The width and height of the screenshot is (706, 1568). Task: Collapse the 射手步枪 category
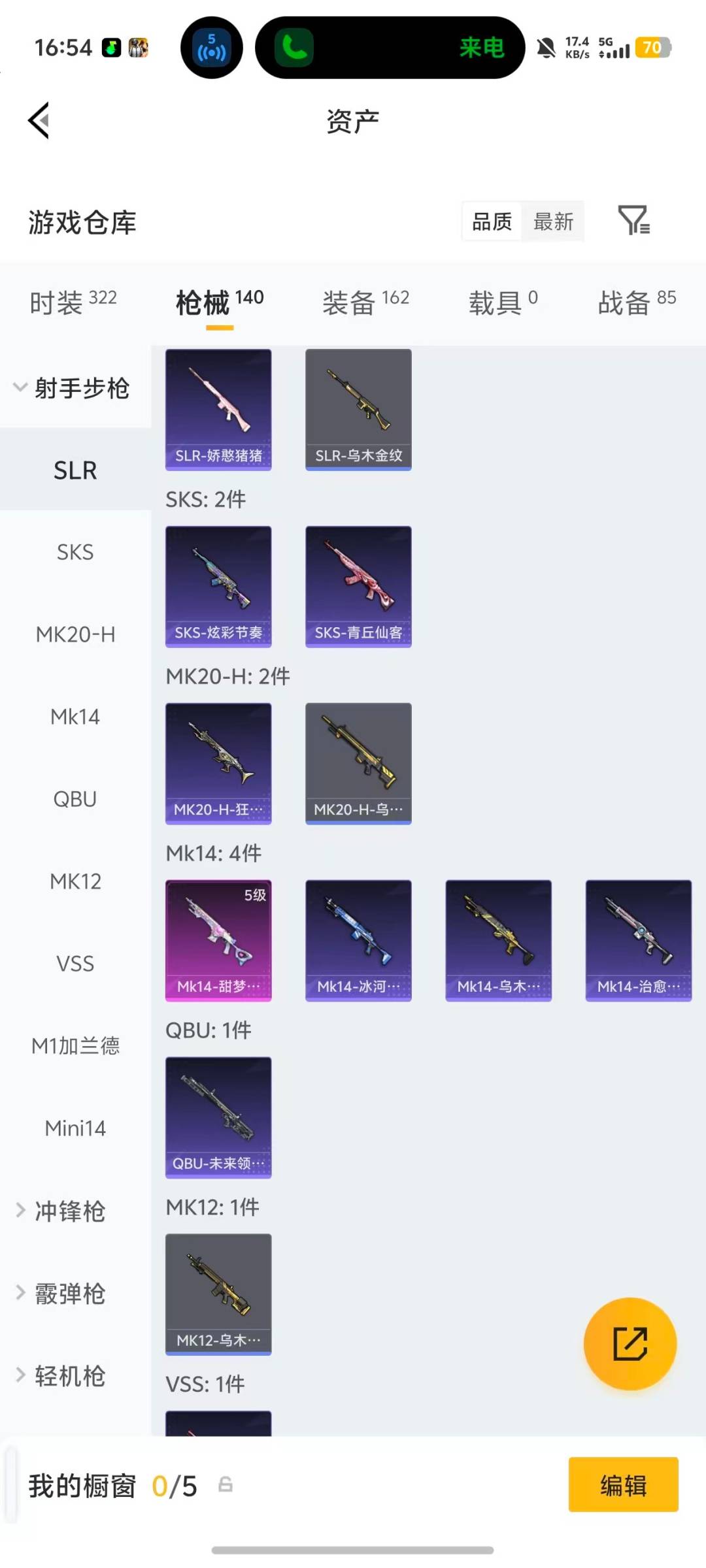pyautogui.click(x=72, y=388)
